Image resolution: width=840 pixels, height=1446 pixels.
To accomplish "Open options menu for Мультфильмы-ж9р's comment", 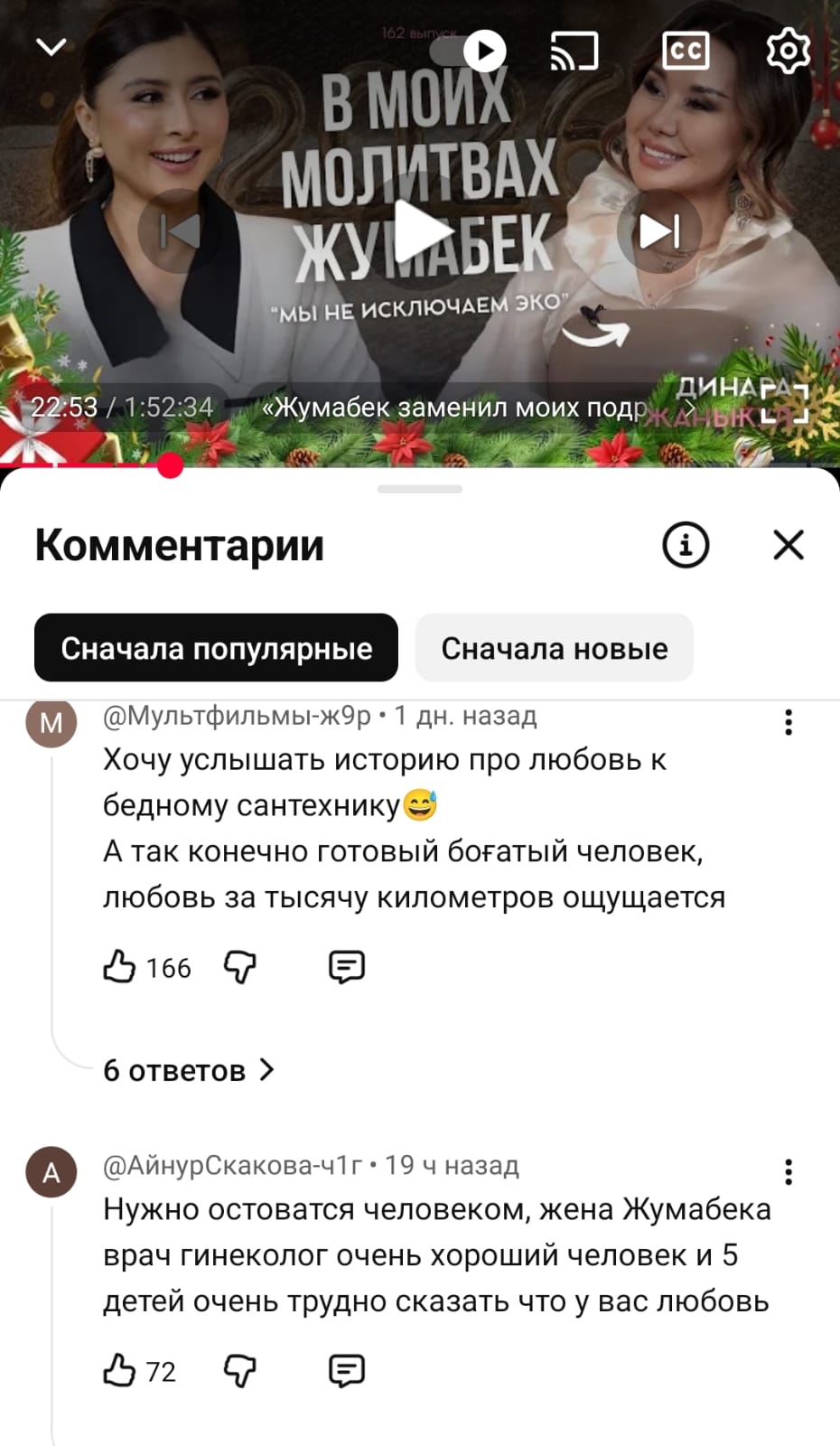I will pyautogui.click(x=789, y=722).
